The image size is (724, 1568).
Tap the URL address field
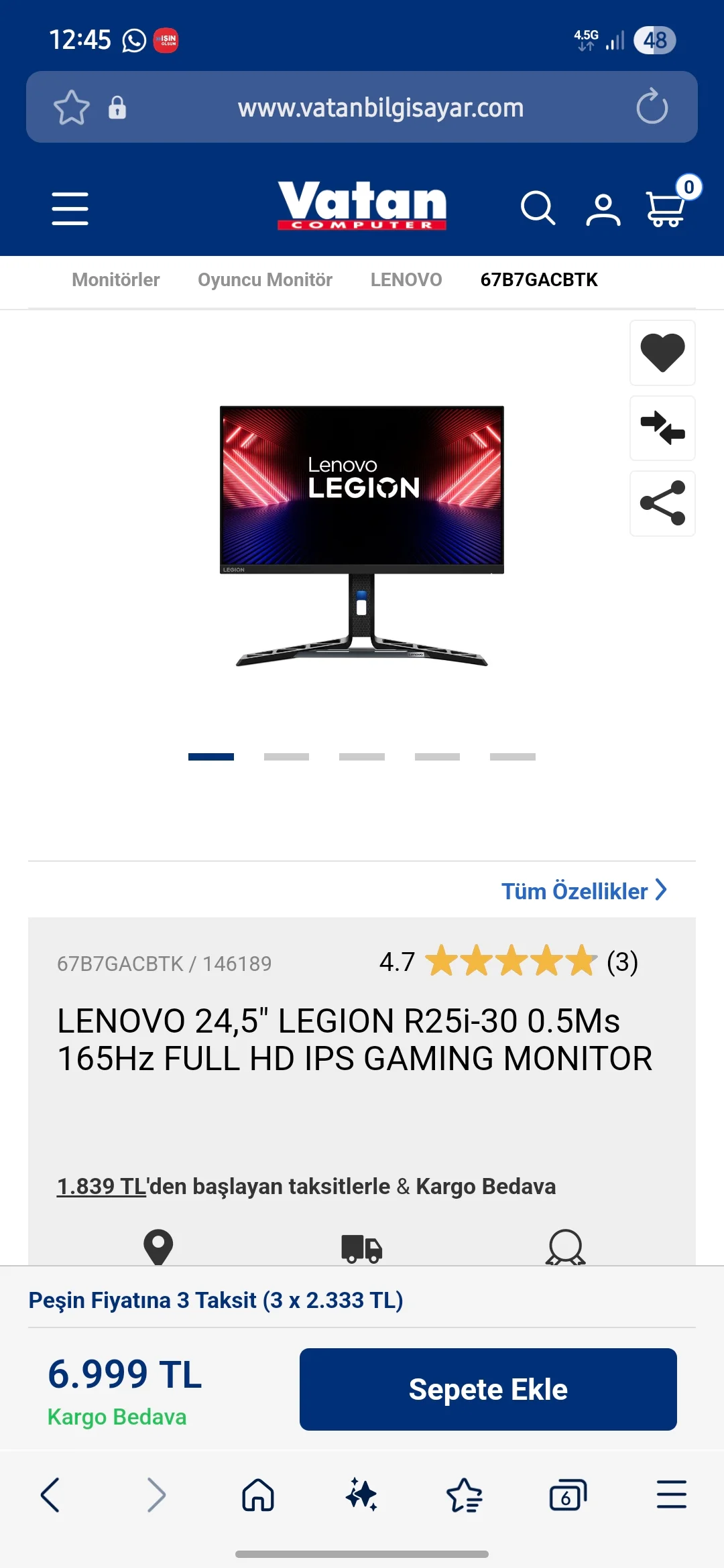(x=380, y=107)
